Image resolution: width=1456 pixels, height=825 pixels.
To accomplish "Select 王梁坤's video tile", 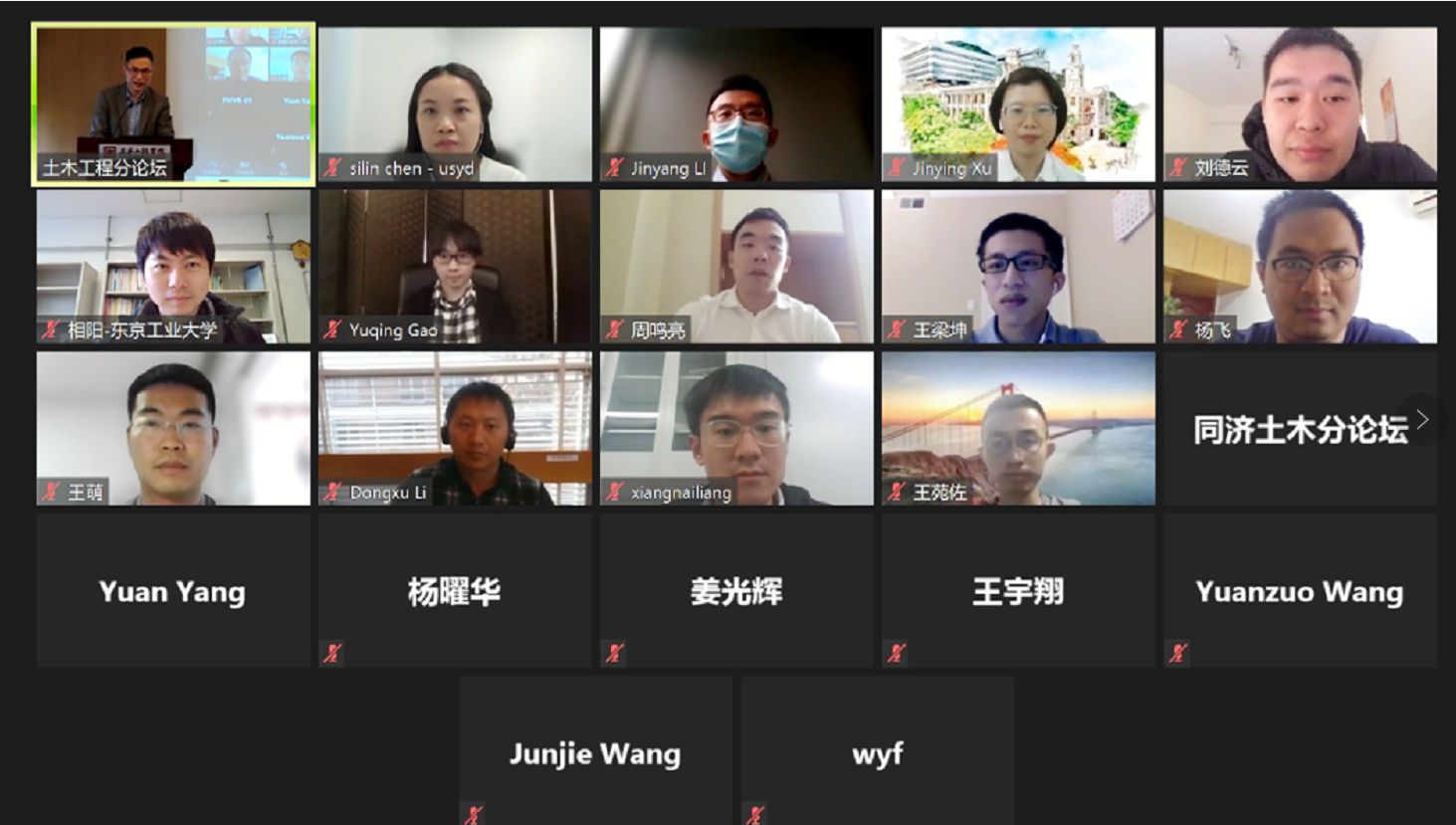I will (1018, 267).
